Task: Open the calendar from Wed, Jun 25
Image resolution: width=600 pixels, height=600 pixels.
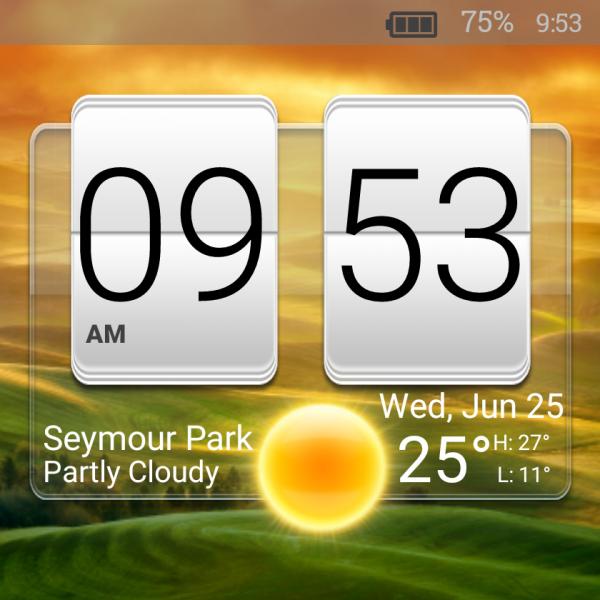Action: [471, 407]
